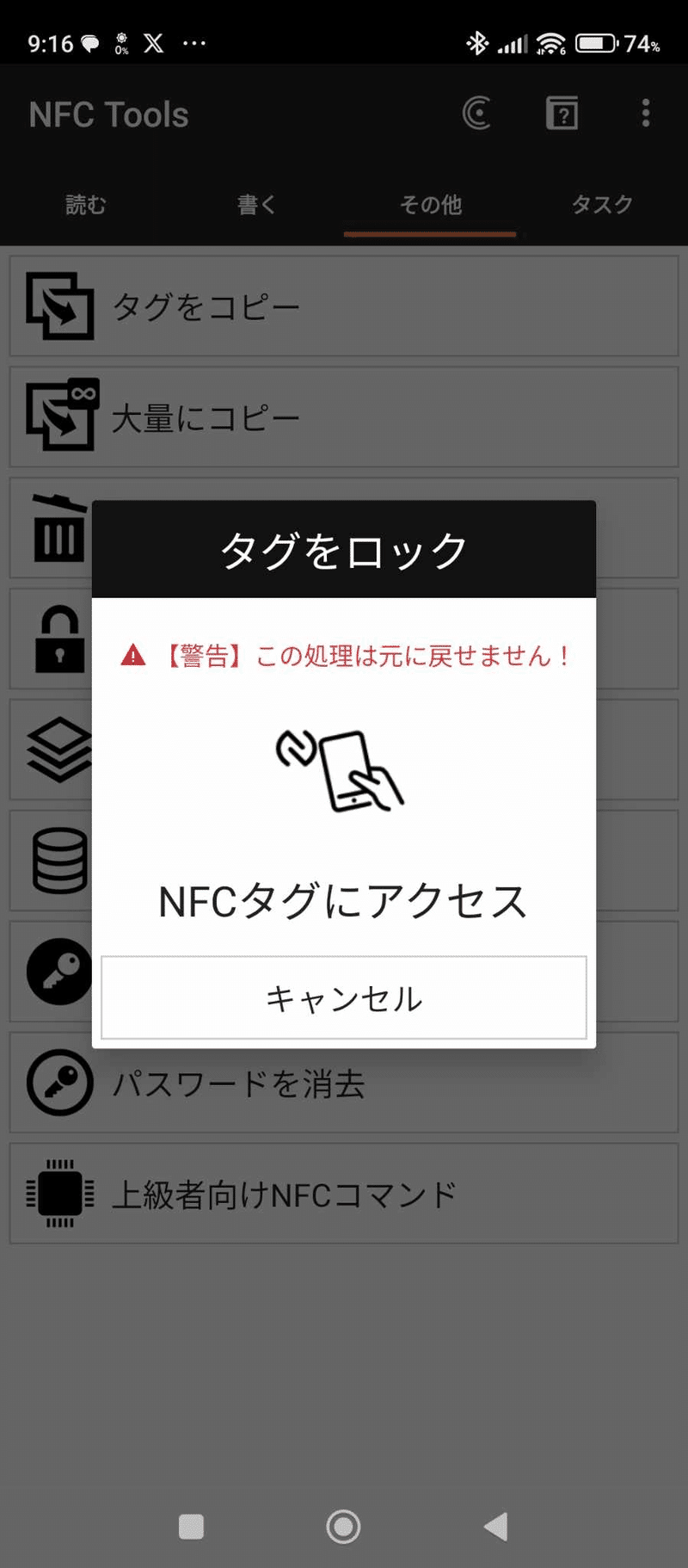
Task: Choose パスワードを消去
Action: point(344,1083)
